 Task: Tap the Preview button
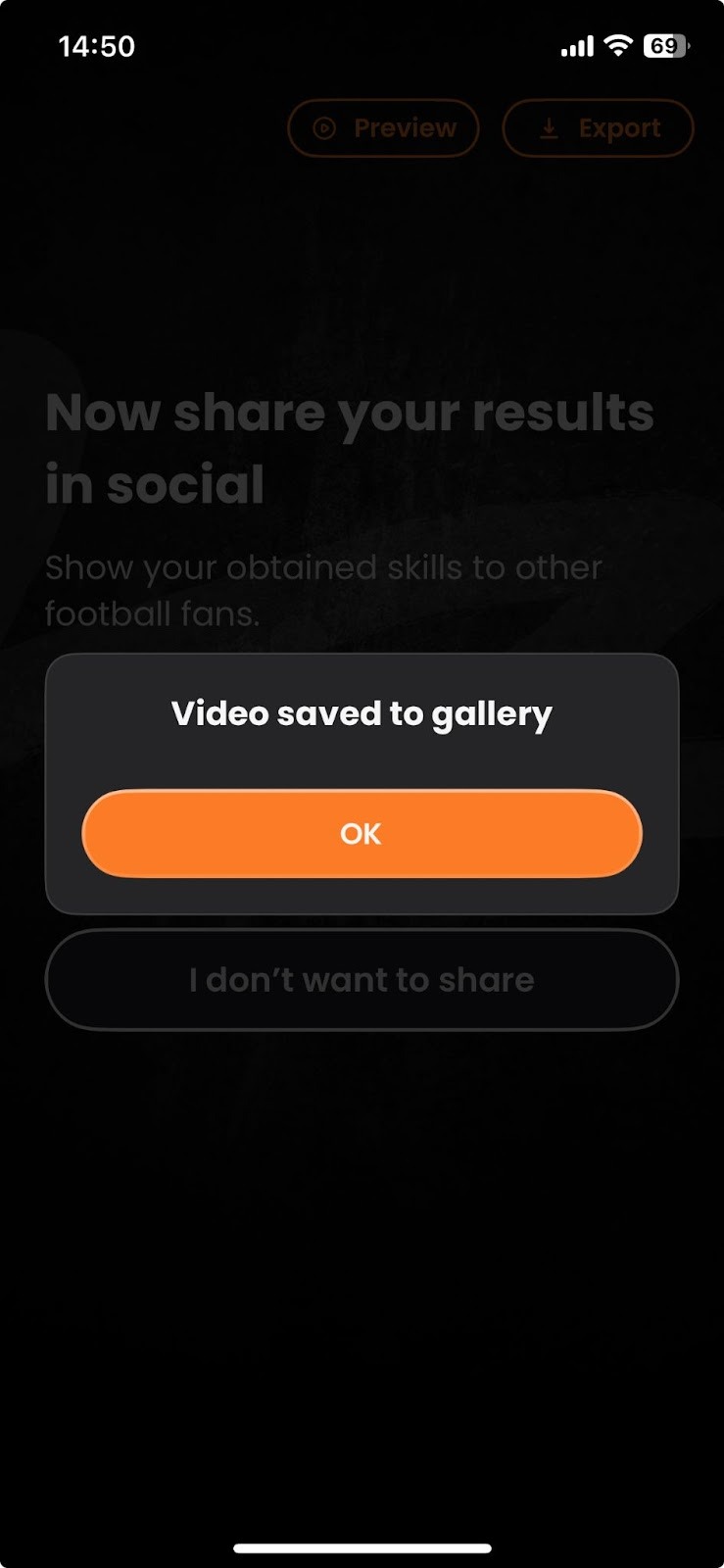coord(383,128)
